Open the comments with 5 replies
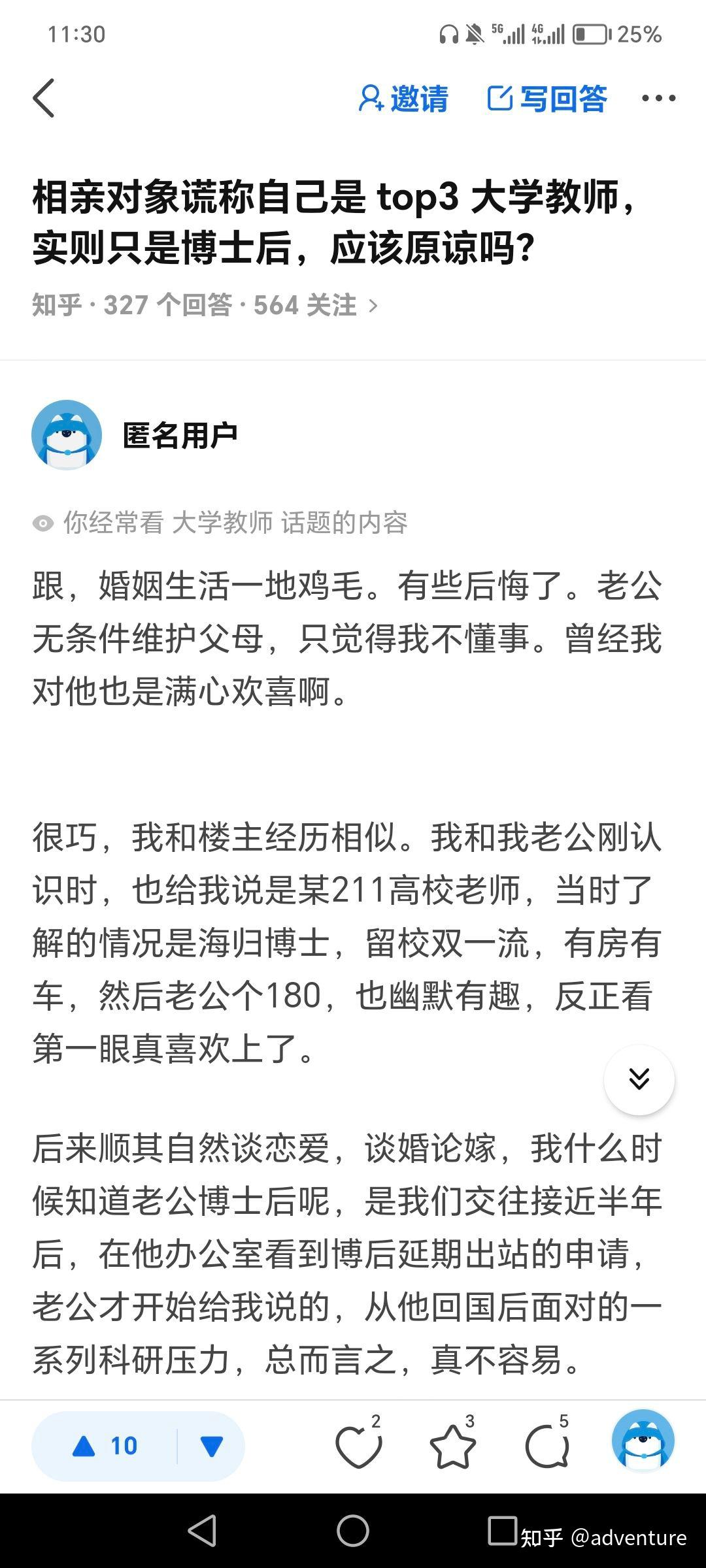The width and height of the screenshot is (706, 1568). click(547, 1446)
